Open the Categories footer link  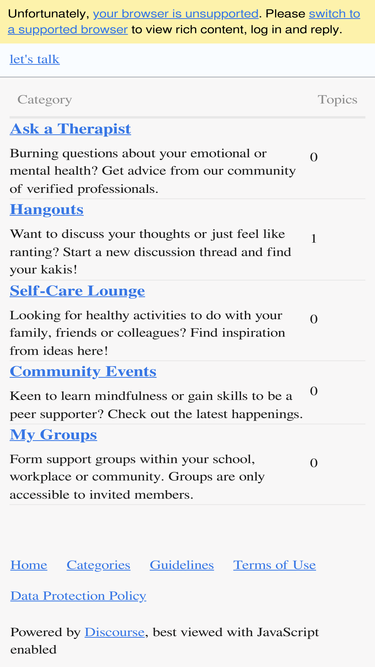pyautogui.click(x=98, y=565)
